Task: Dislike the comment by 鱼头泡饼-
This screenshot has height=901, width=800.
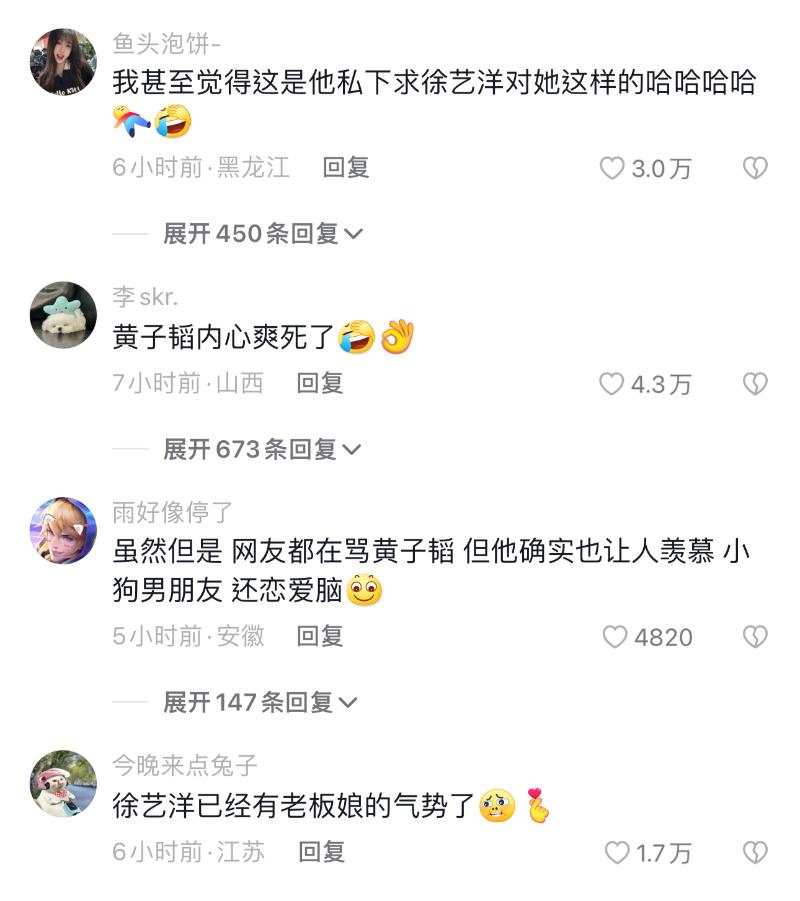Action: (x=755, y=168)
